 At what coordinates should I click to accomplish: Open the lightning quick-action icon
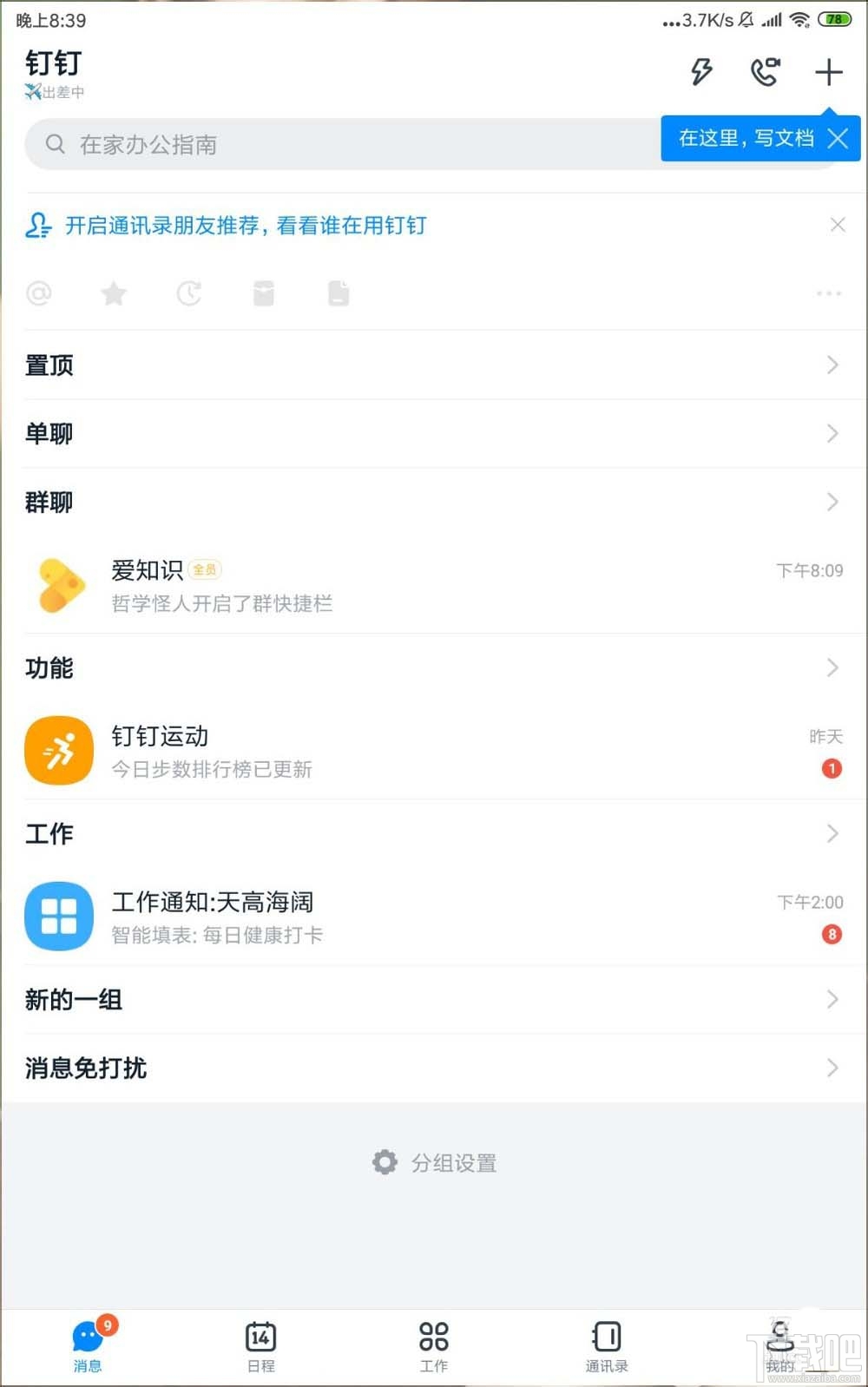(x=701, y=73)
